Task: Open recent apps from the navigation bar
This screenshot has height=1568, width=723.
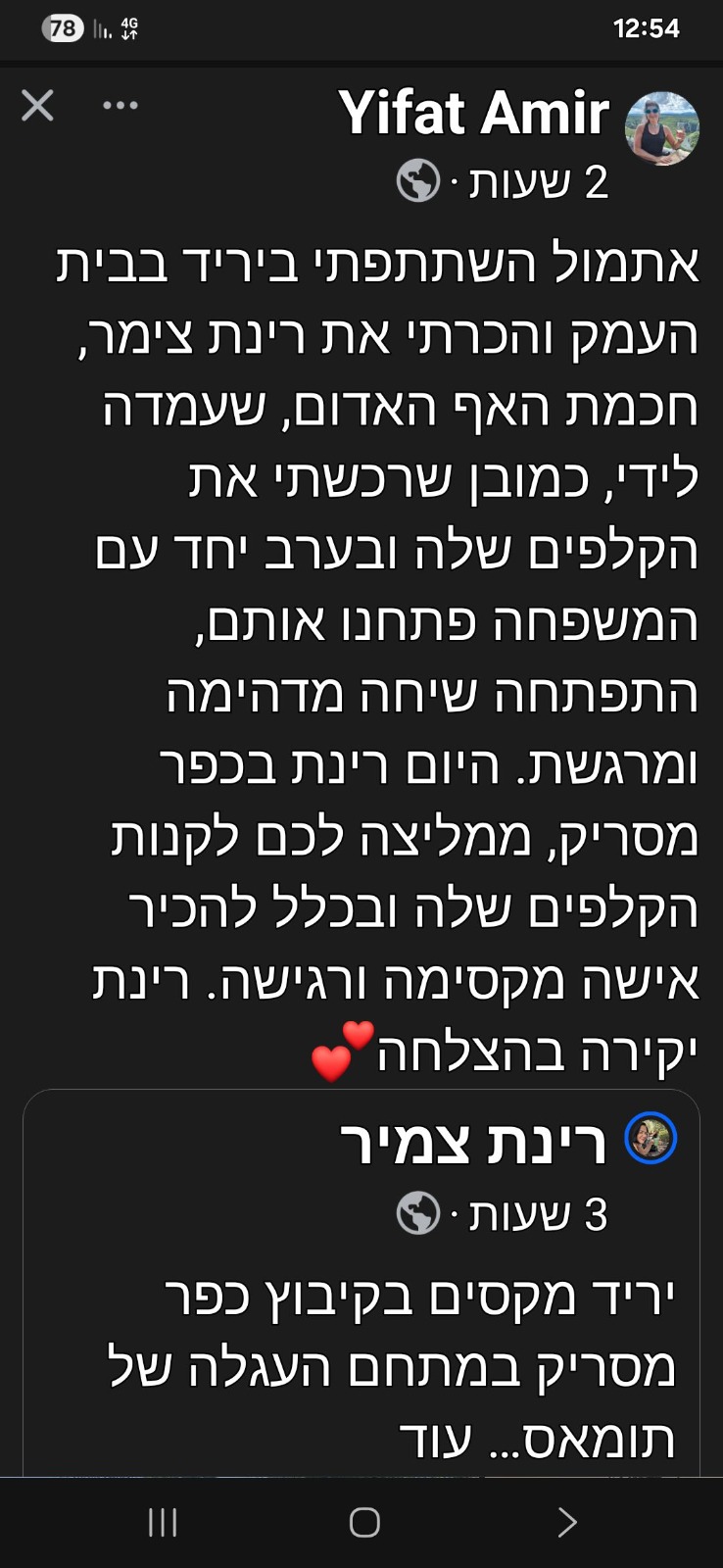Action: click(x=163, y=1522)
